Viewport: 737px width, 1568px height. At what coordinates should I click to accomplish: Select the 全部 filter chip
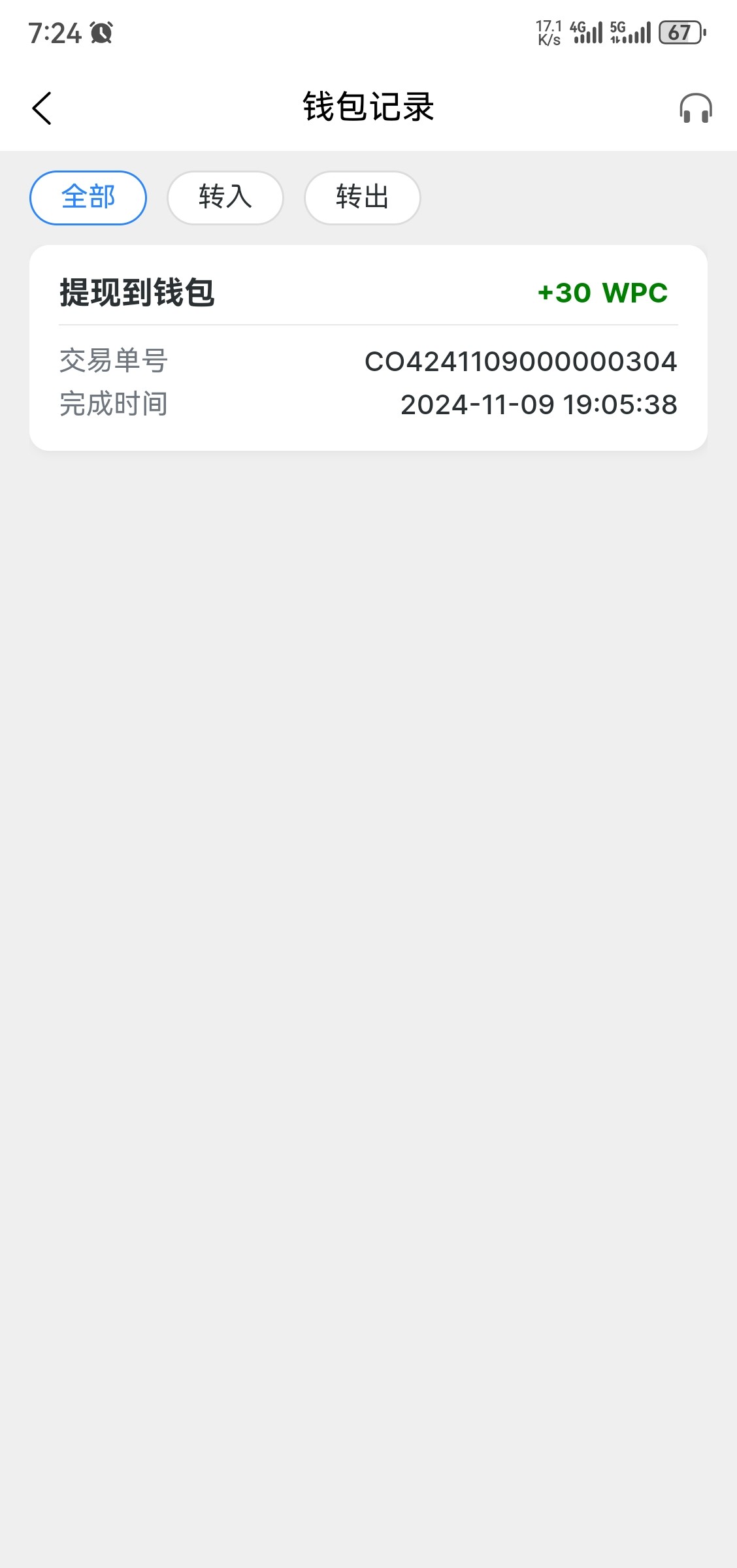point(88,197)
